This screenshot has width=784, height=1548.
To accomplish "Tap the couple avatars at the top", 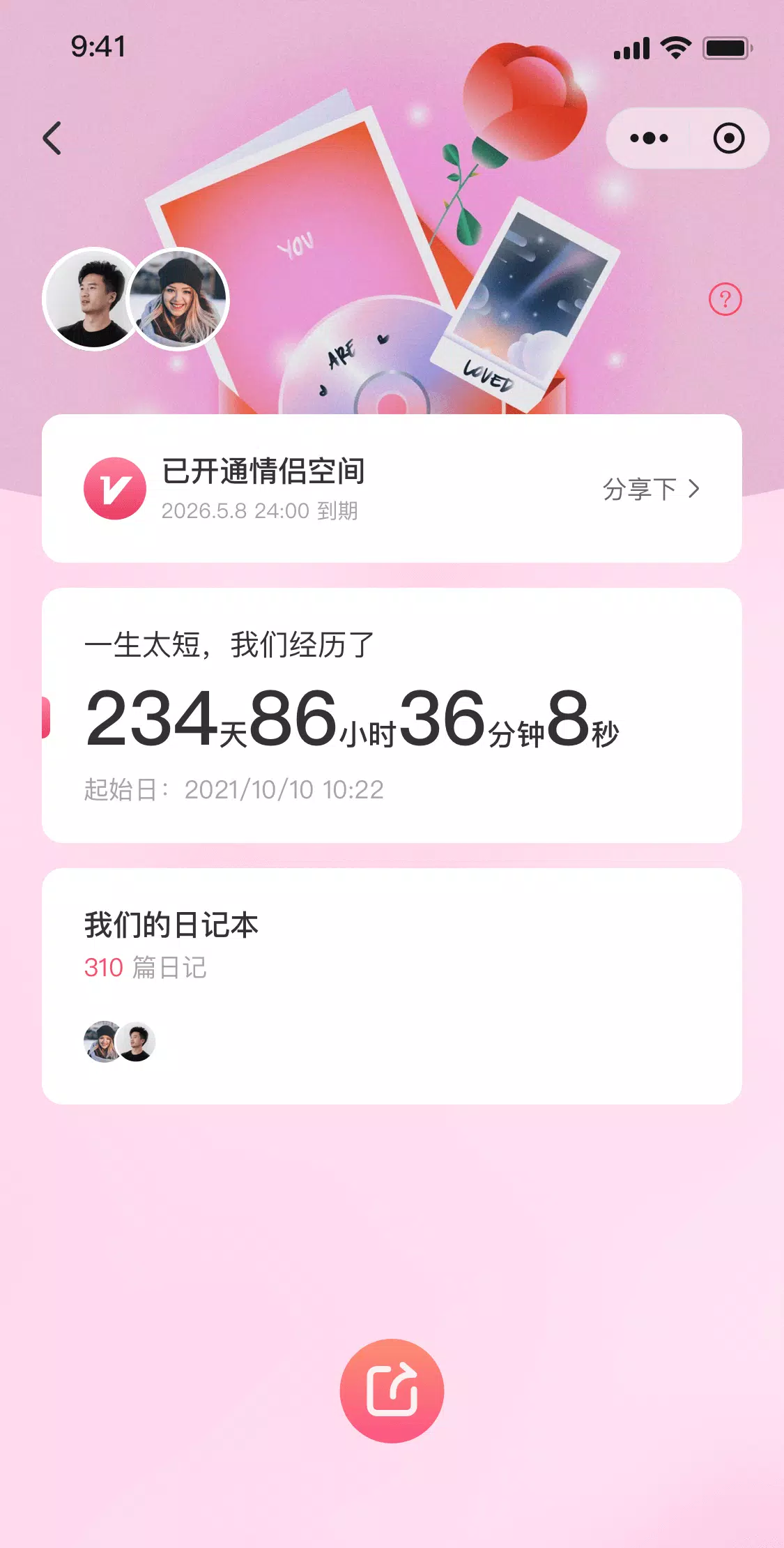I will (136, 298).
